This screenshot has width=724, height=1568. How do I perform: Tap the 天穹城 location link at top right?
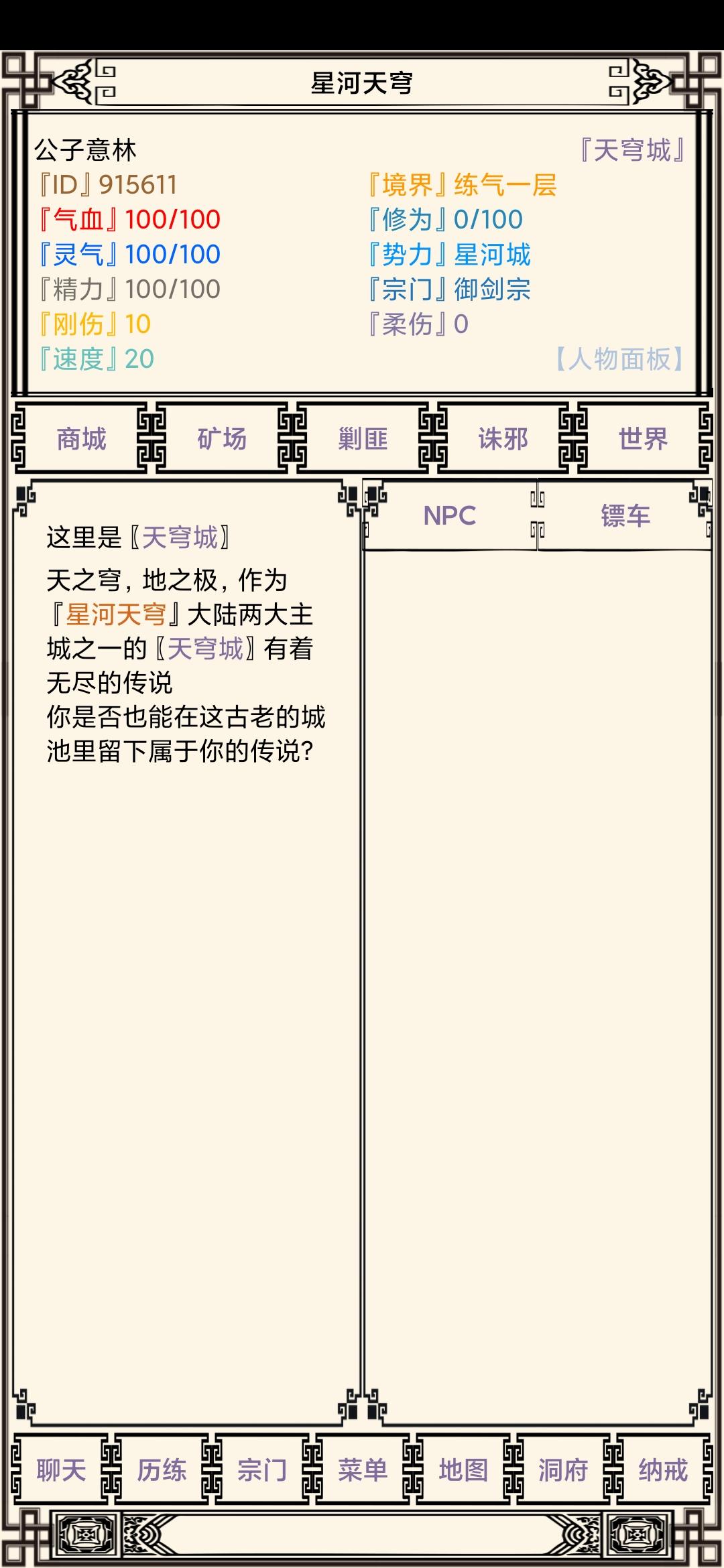click(632, 150)
